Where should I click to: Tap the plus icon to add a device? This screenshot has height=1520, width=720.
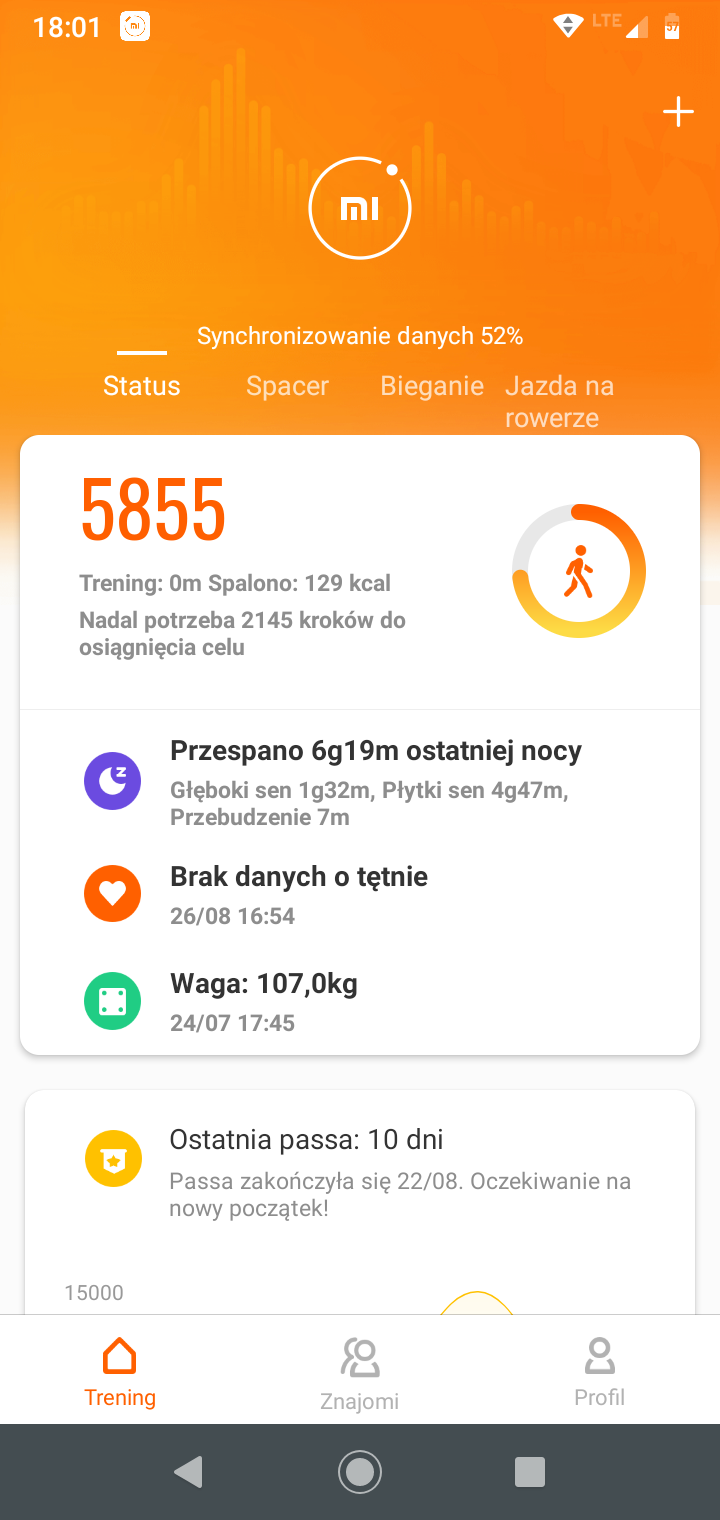(x=678, y=112)
